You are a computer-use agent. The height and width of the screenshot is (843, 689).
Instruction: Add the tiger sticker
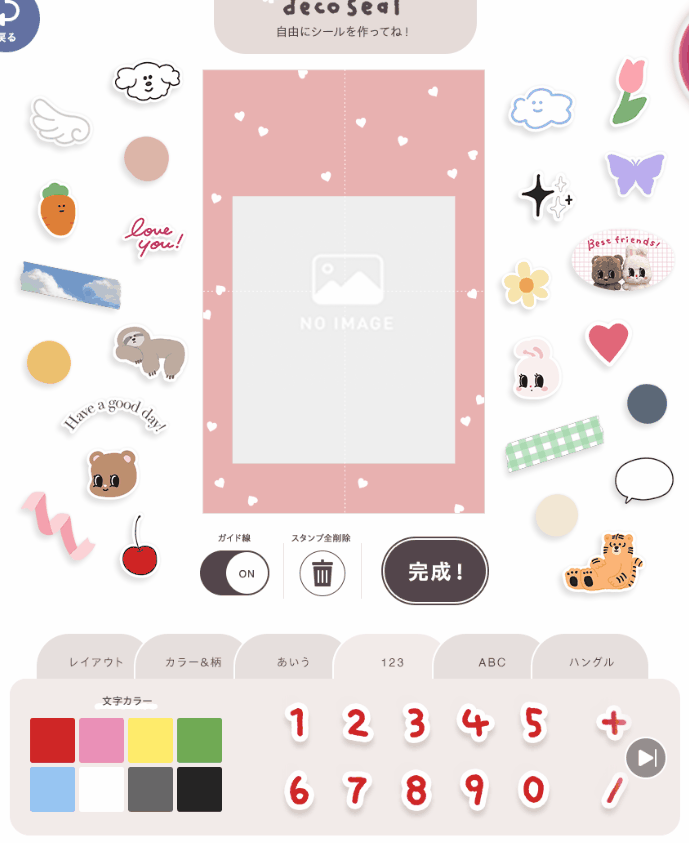(603, 562)
